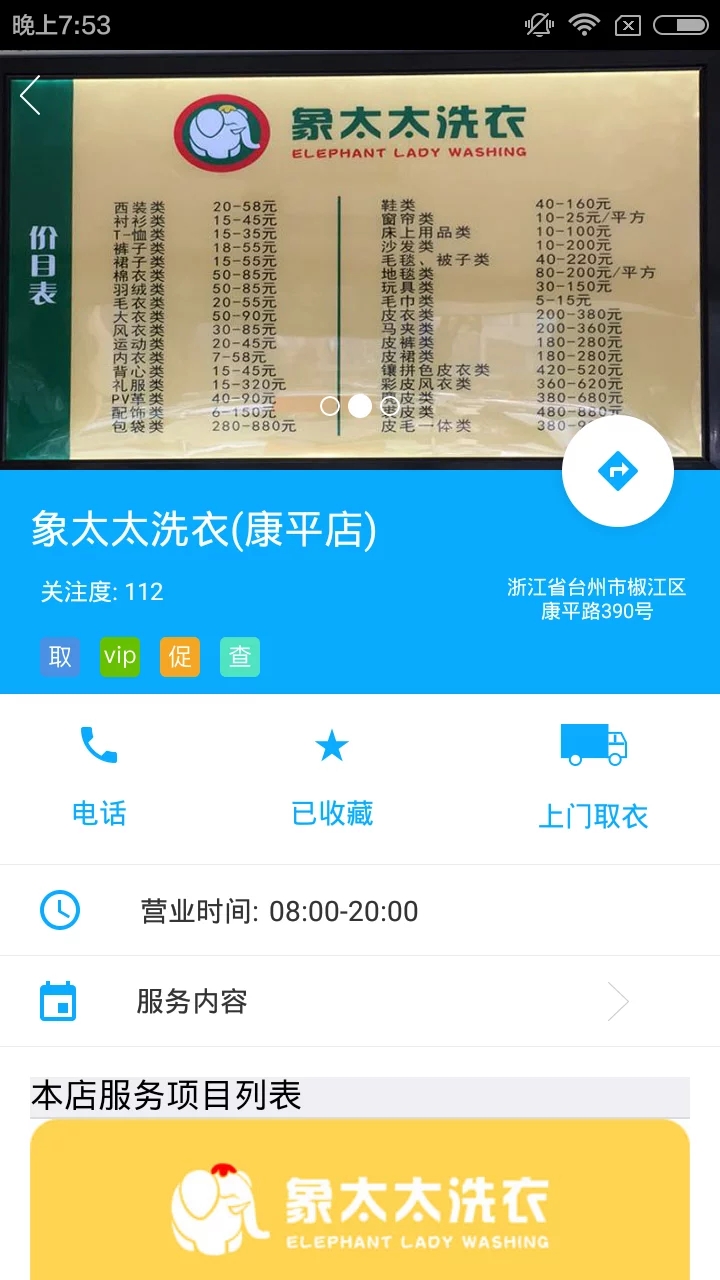Tap the teal 查 tag
720x1280 pixels.
(240, 657)
